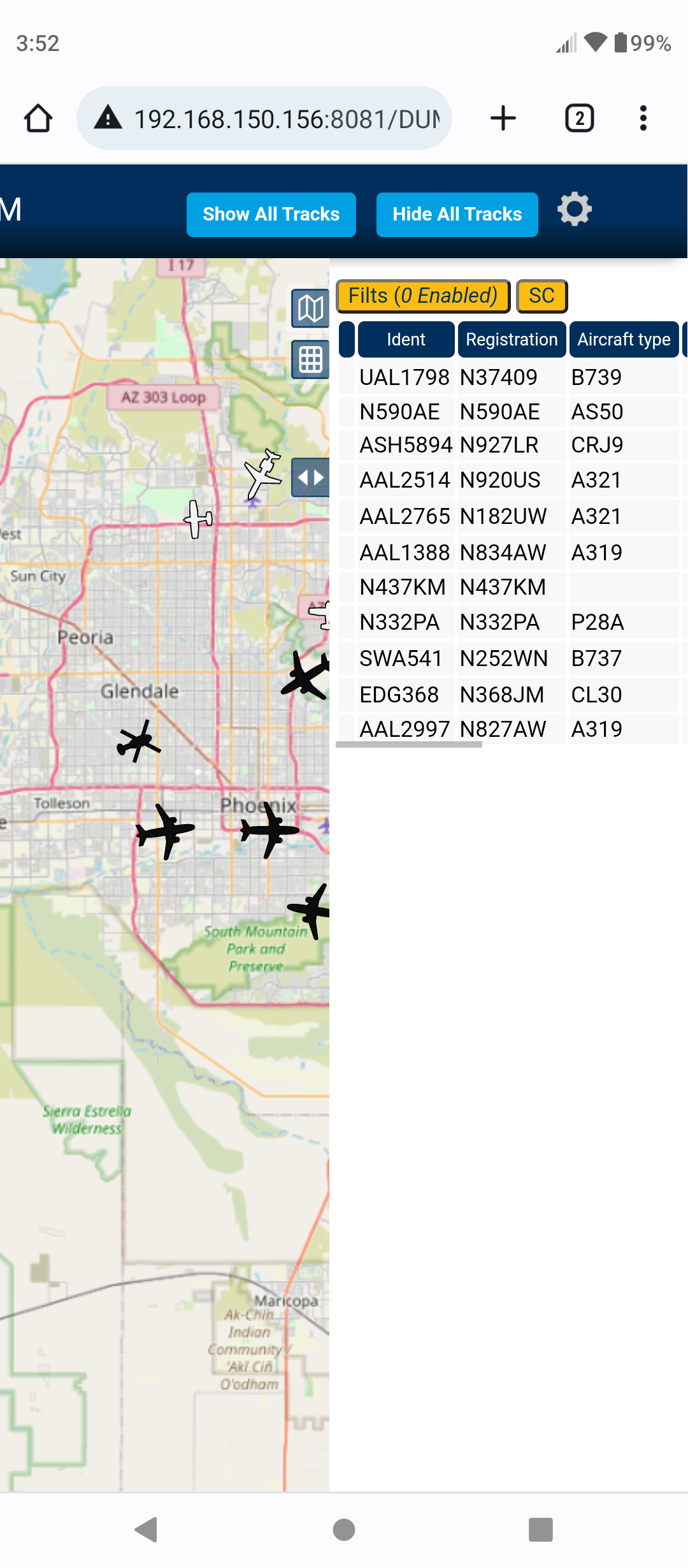Screen dimensions: 688x1568
Task: Toggle the grid overlay icon on the map
Action: click(310, 359)
